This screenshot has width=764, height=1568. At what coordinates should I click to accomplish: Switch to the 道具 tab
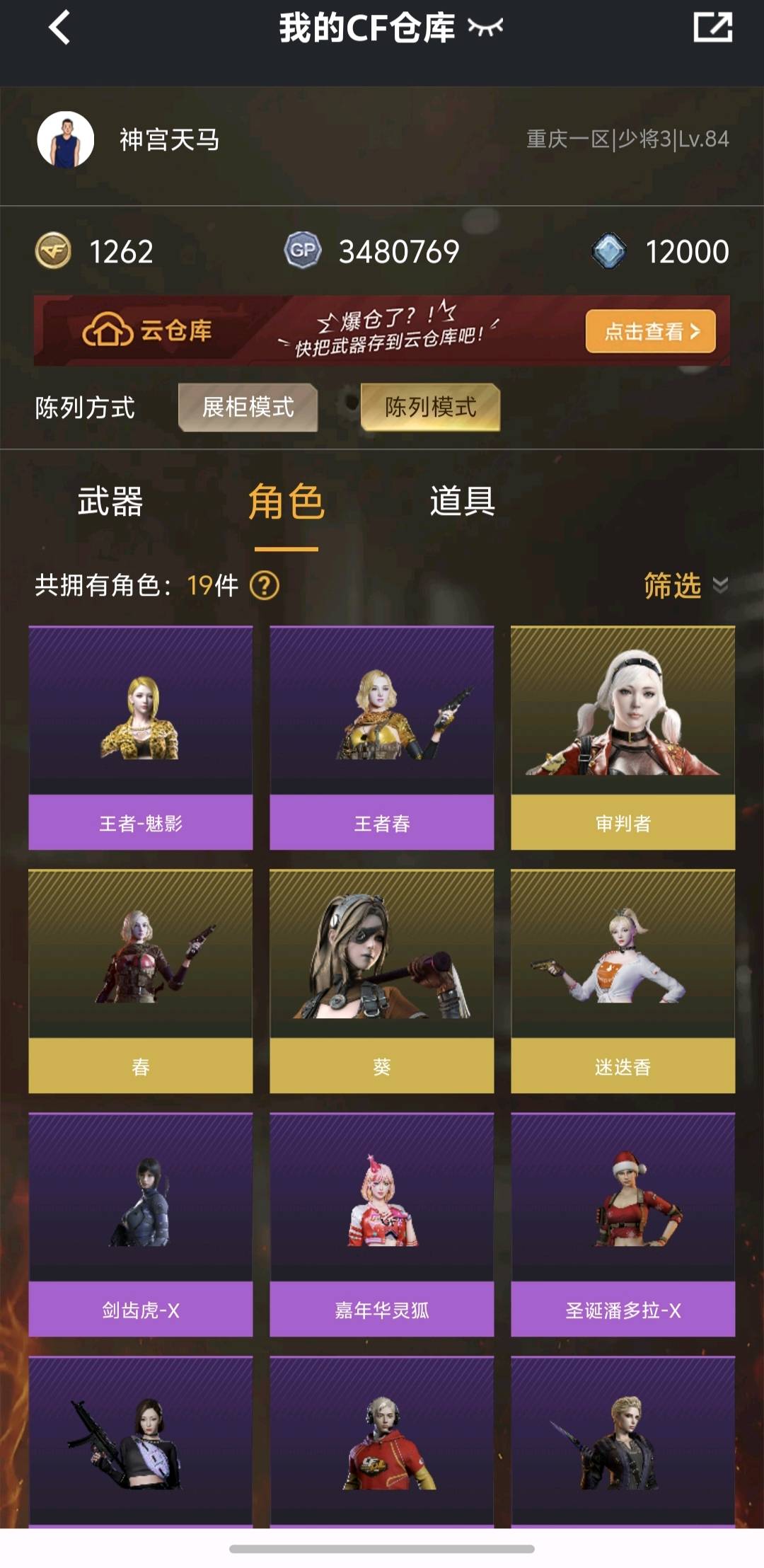coord(462,501)
